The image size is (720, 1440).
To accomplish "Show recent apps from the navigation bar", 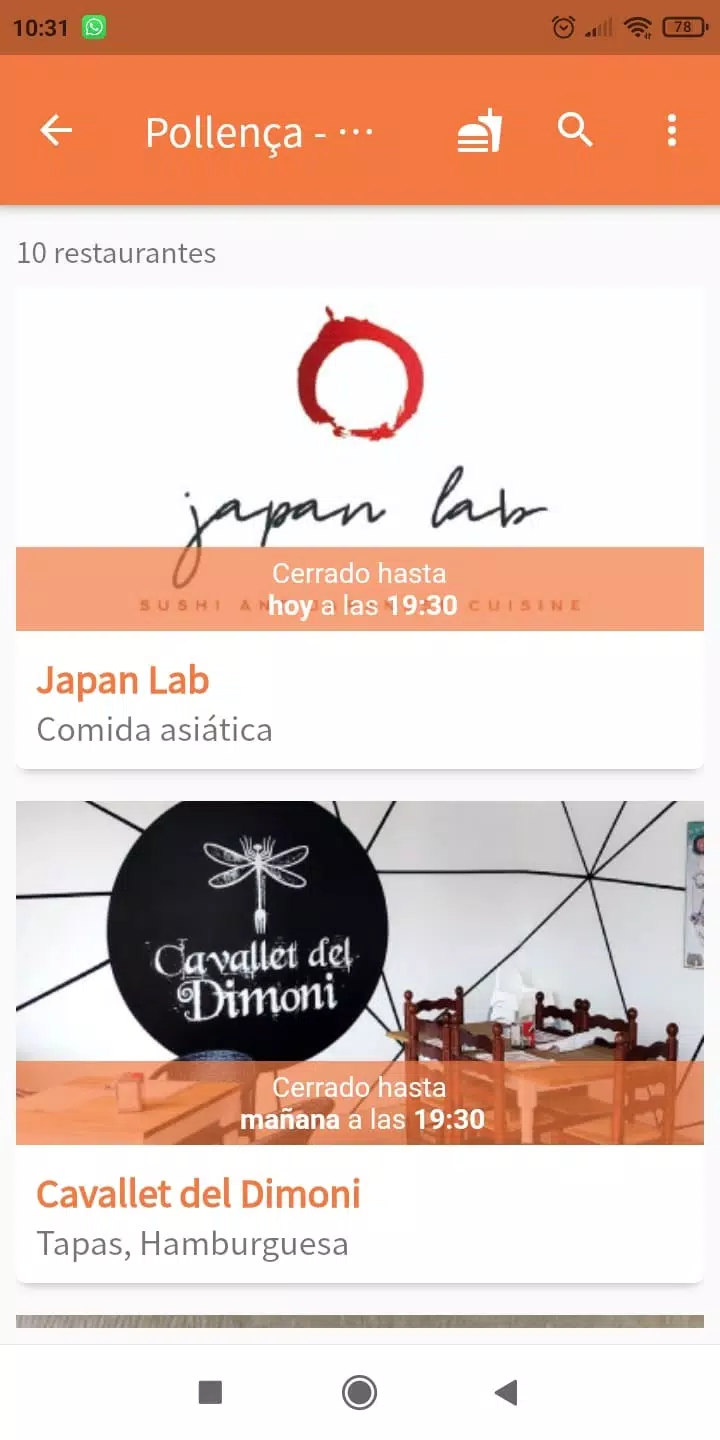I will coord(210,1392).
